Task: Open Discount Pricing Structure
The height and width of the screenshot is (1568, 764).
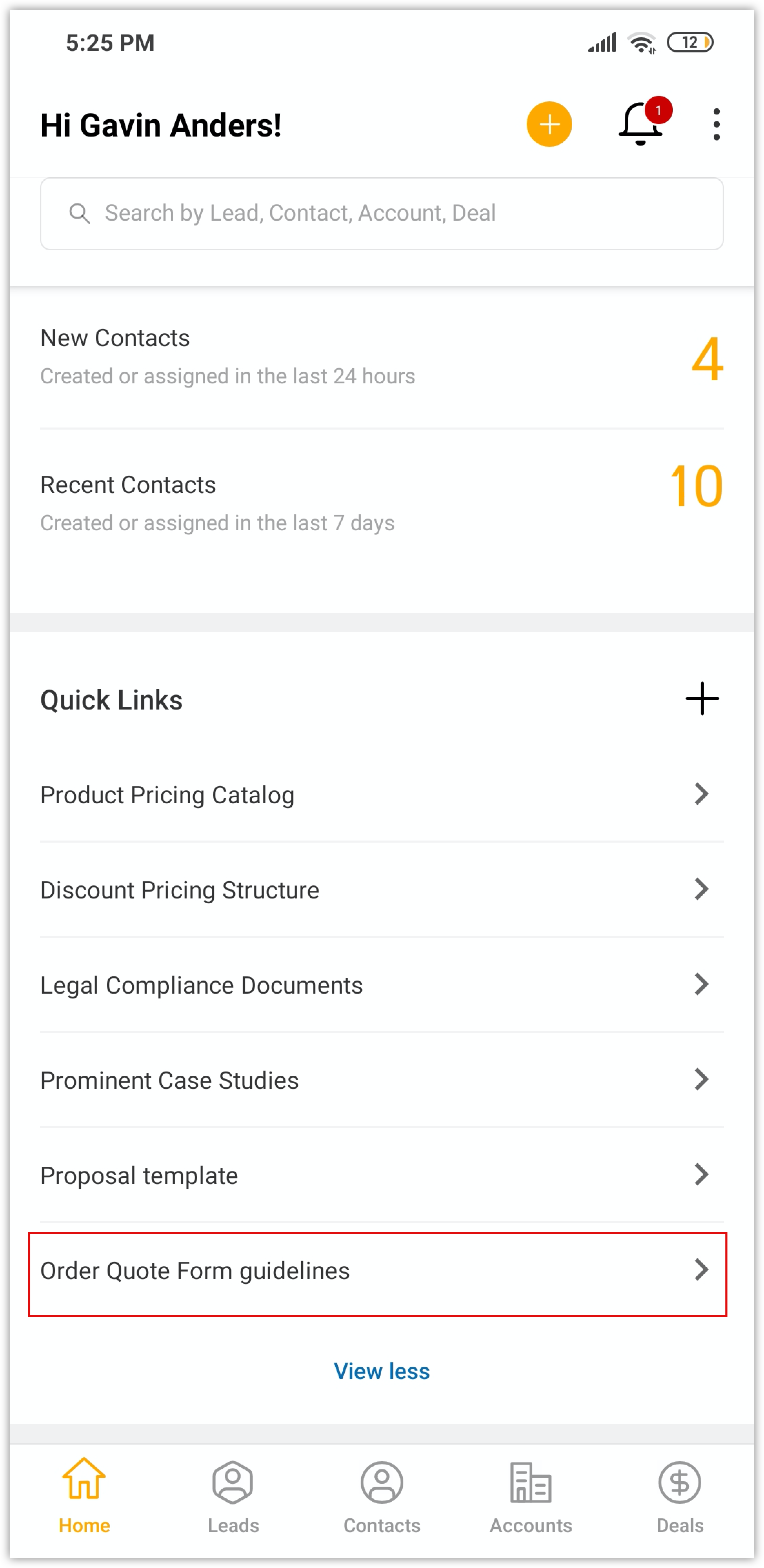Action: (382, 889)
